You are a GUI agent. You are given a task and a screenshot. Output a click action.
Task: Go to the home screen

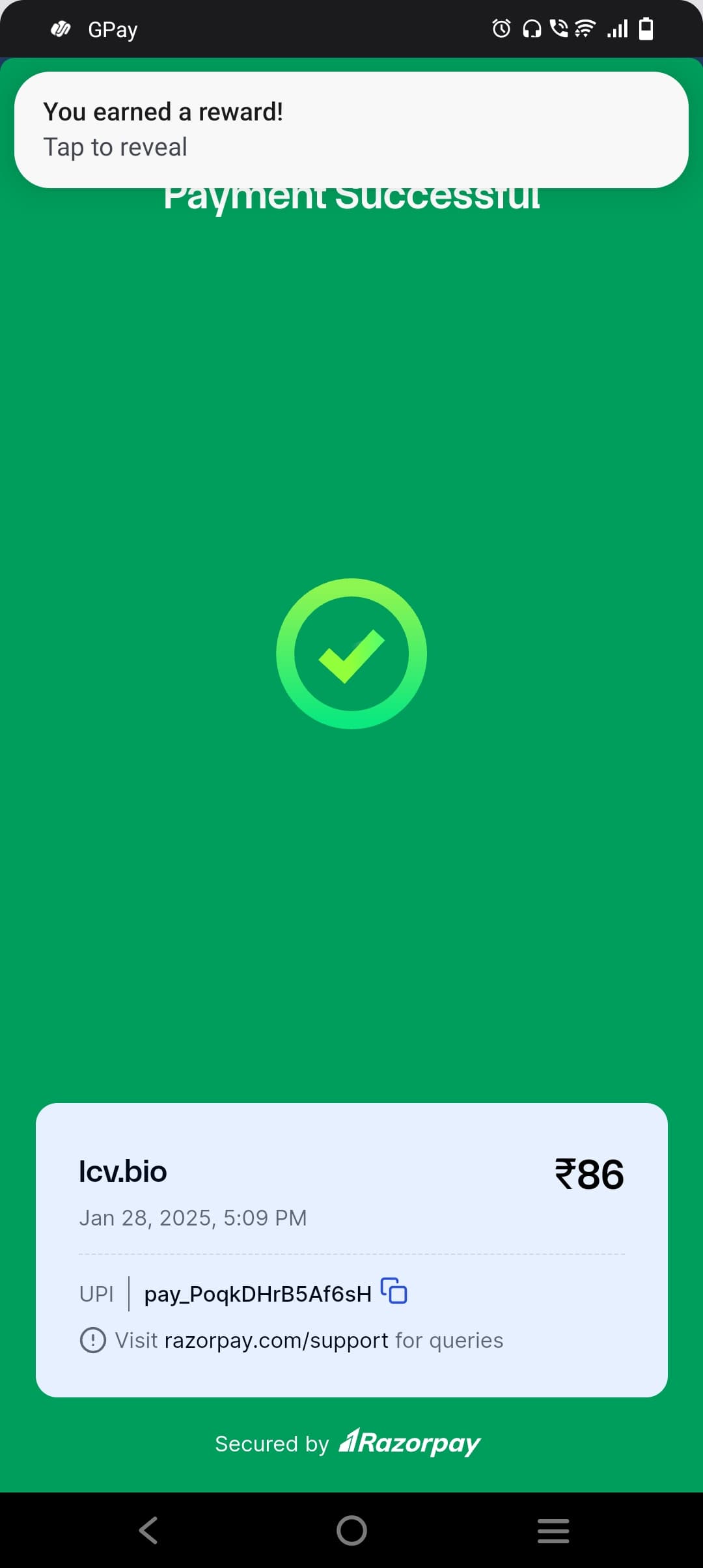[x=351, y=1530]
